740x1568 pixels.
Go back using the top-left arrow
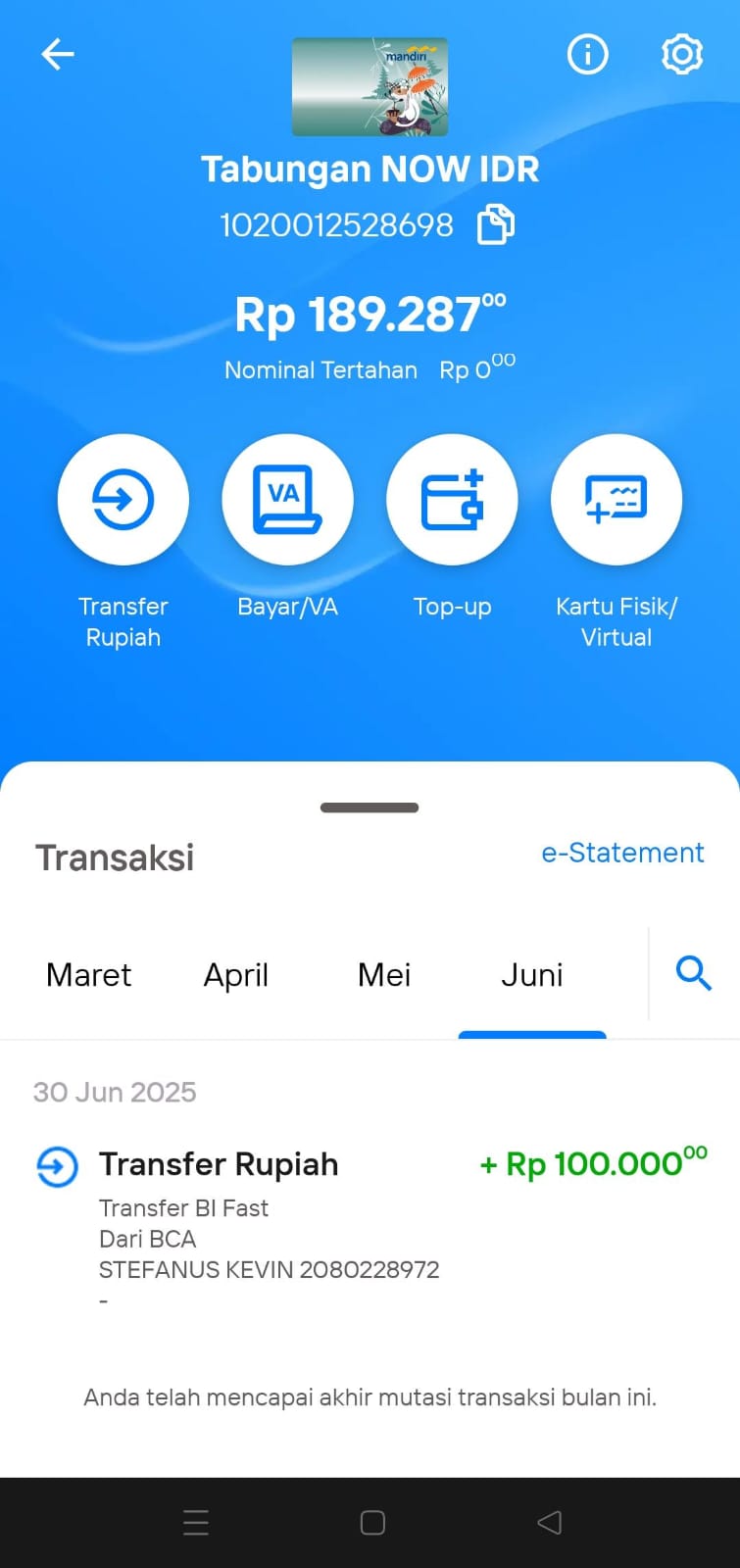(58, 55)
